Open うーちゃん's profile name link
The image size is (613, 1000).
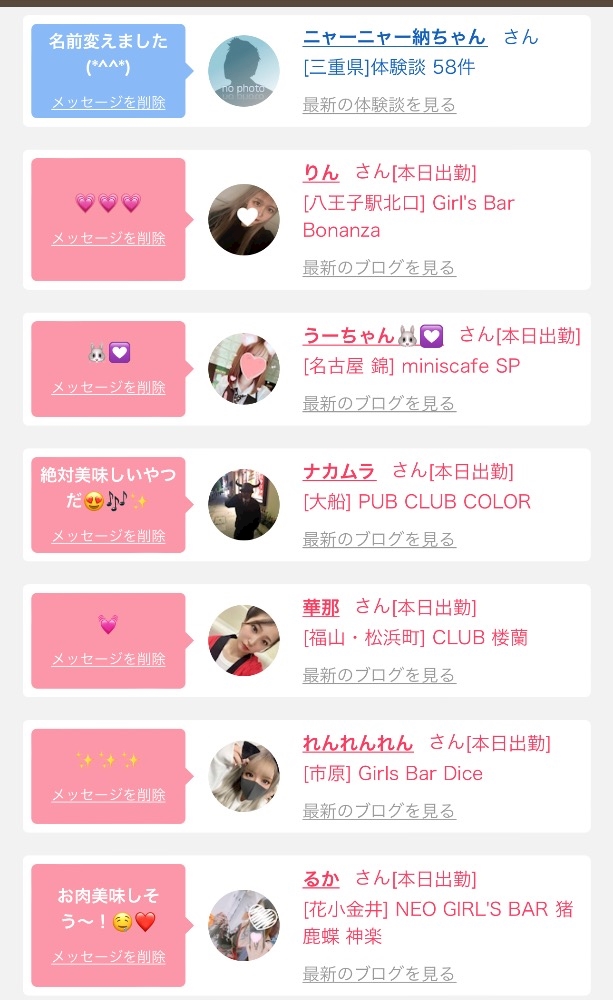click(x=373, y=335)
